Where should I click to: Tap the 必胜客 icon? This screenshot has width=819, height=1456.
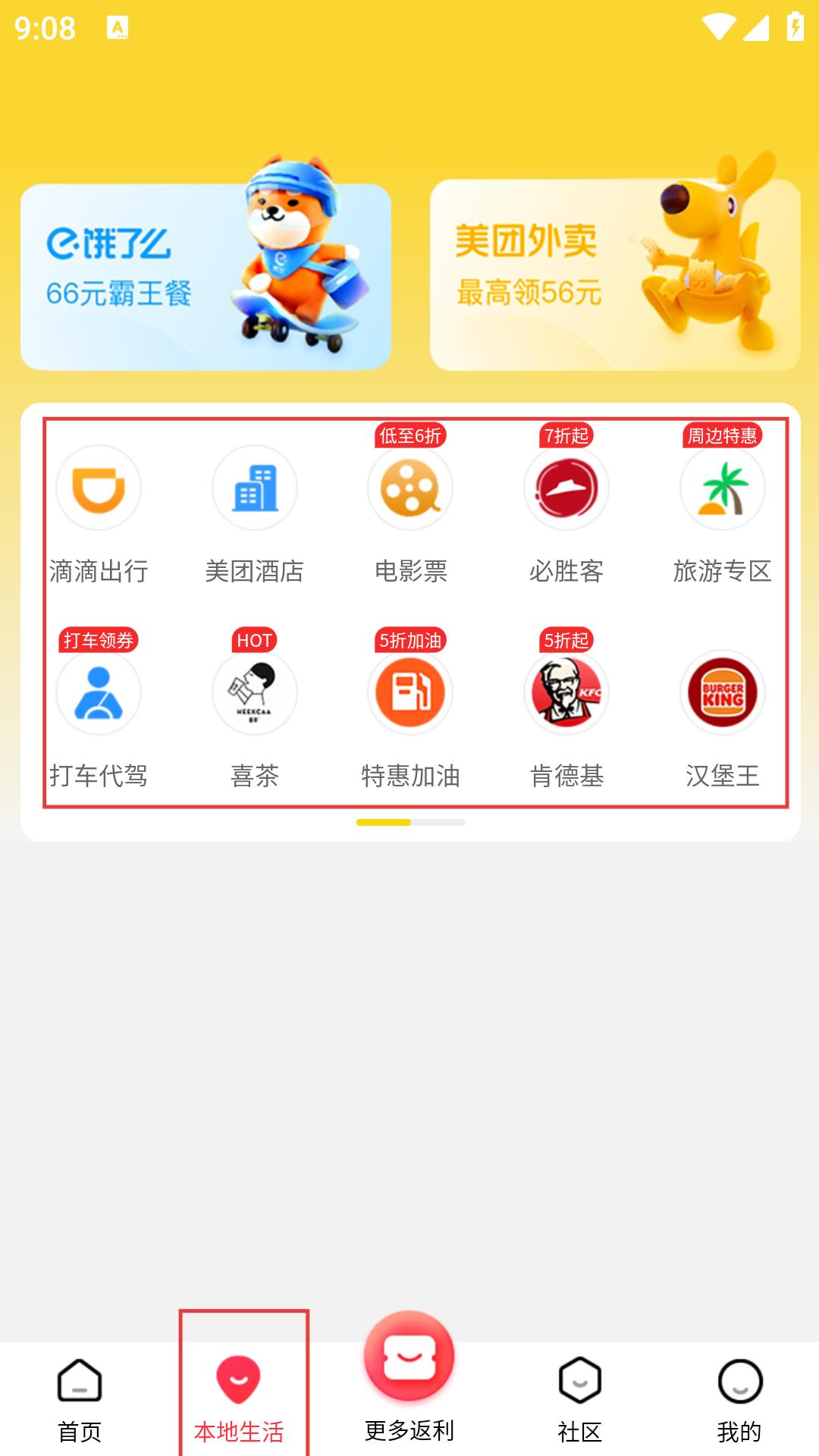pyautogui.click(x=566, y=488)
